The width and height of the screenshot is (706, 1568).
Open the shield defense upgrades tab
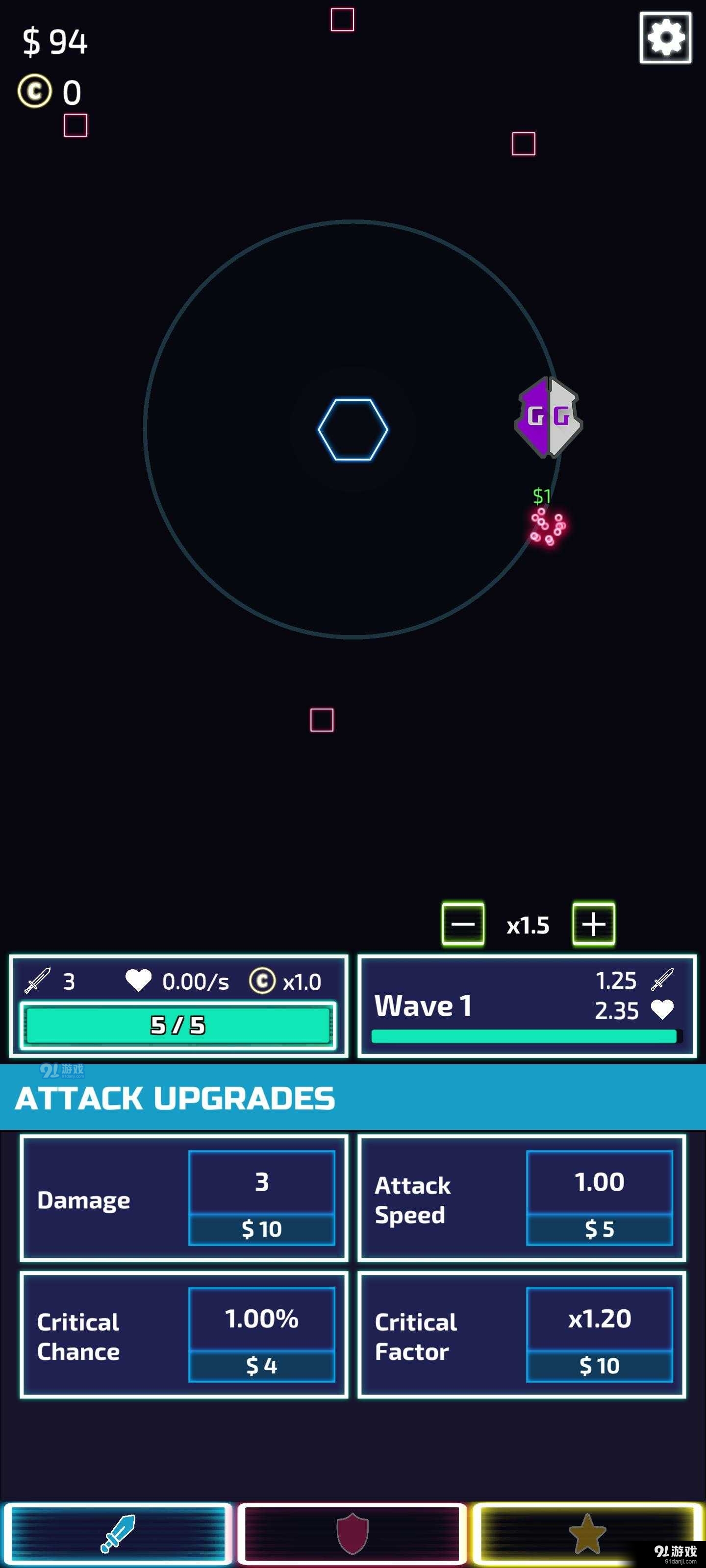[x=353, y=1533]
